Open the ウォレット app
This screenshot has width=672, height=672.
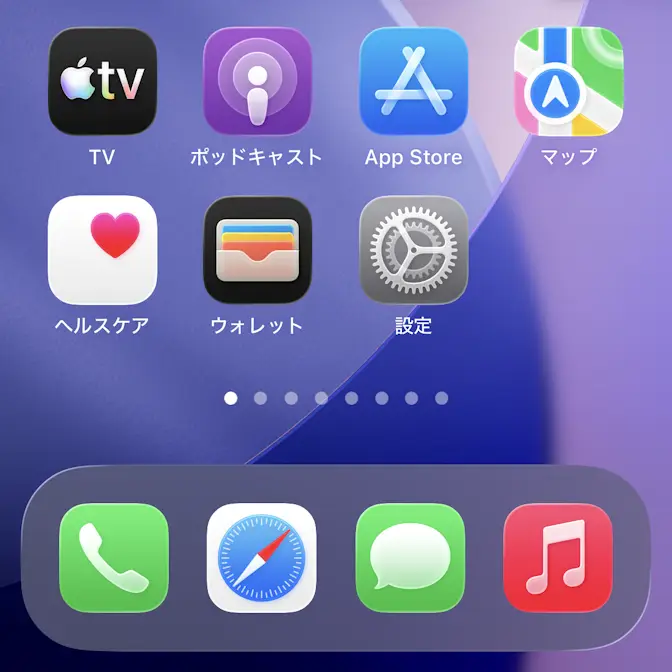point(257,250)
